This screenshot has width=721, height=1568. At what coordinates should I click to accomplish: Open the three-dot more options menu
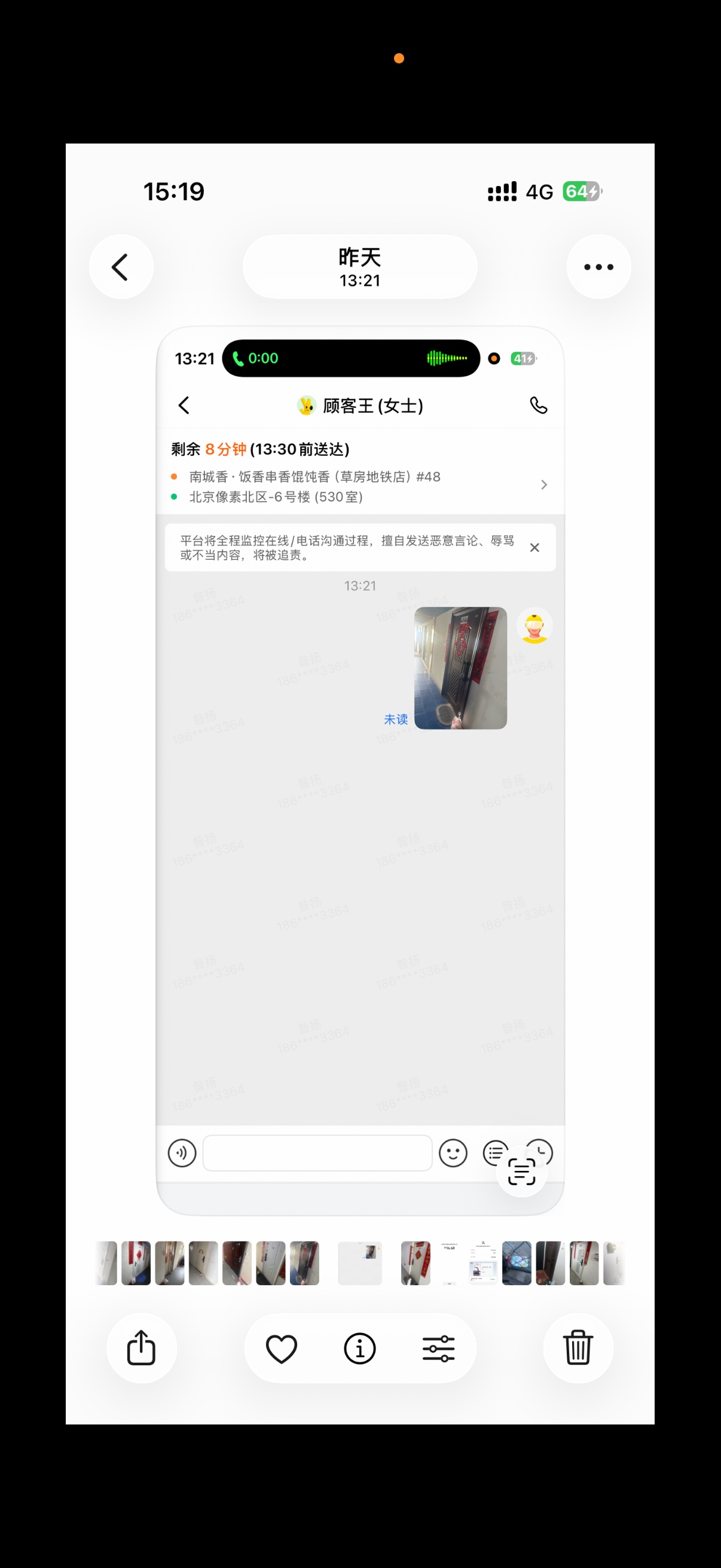[x=598, y=267]
